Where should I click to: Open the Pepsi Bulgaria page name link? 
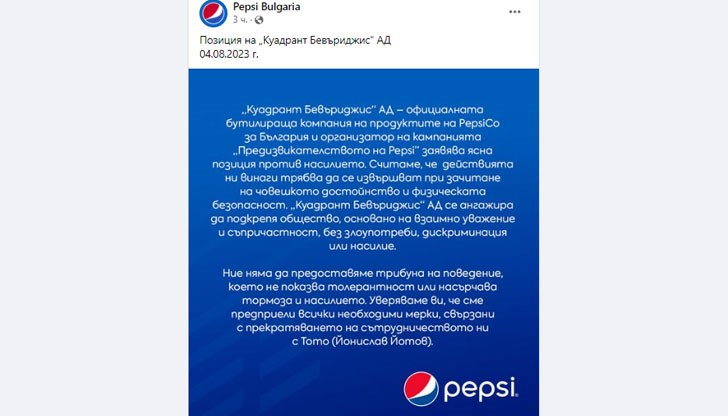coord(266,7)
